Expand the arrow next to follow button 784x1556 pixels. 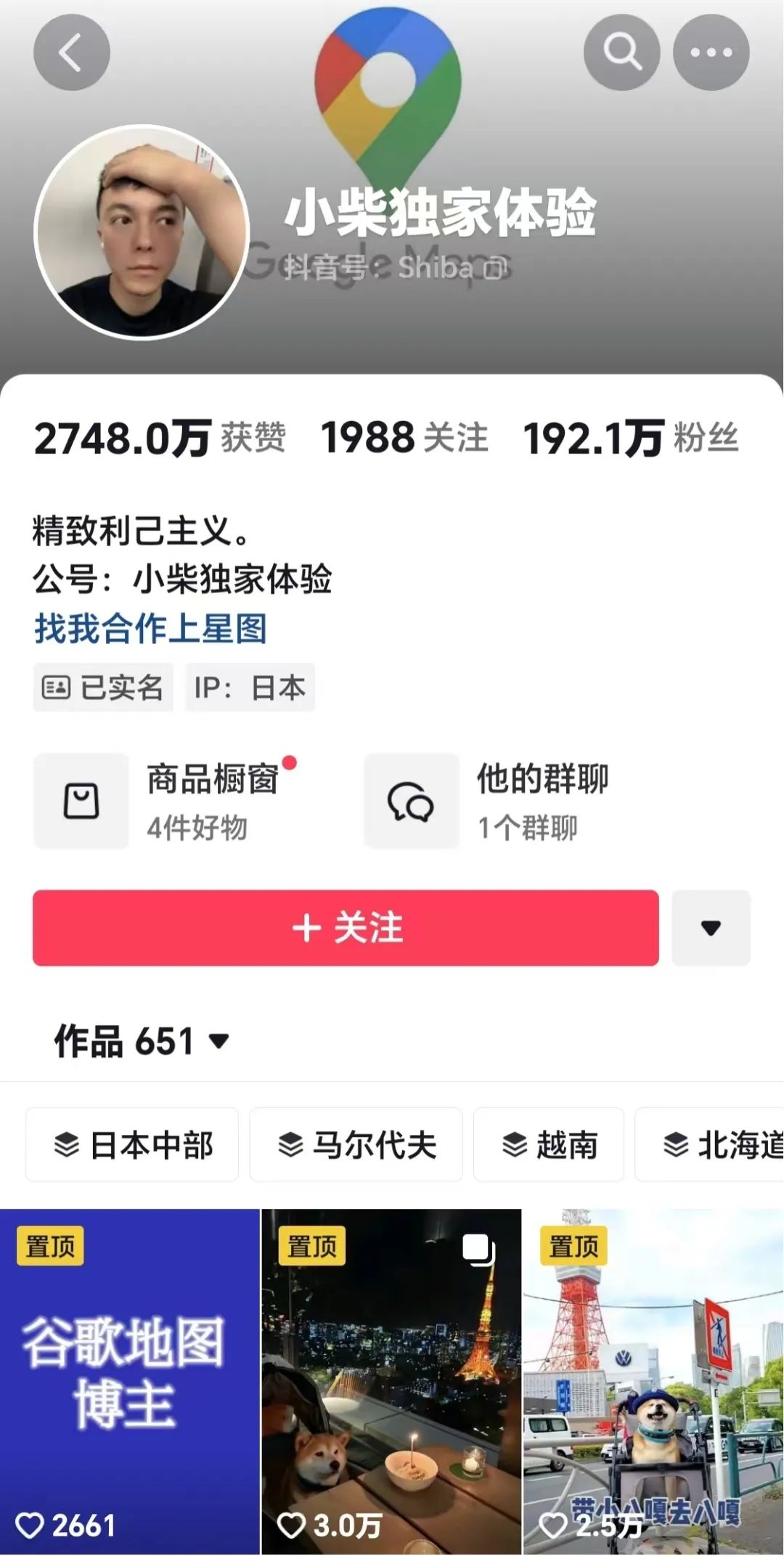tap(711, 928)
